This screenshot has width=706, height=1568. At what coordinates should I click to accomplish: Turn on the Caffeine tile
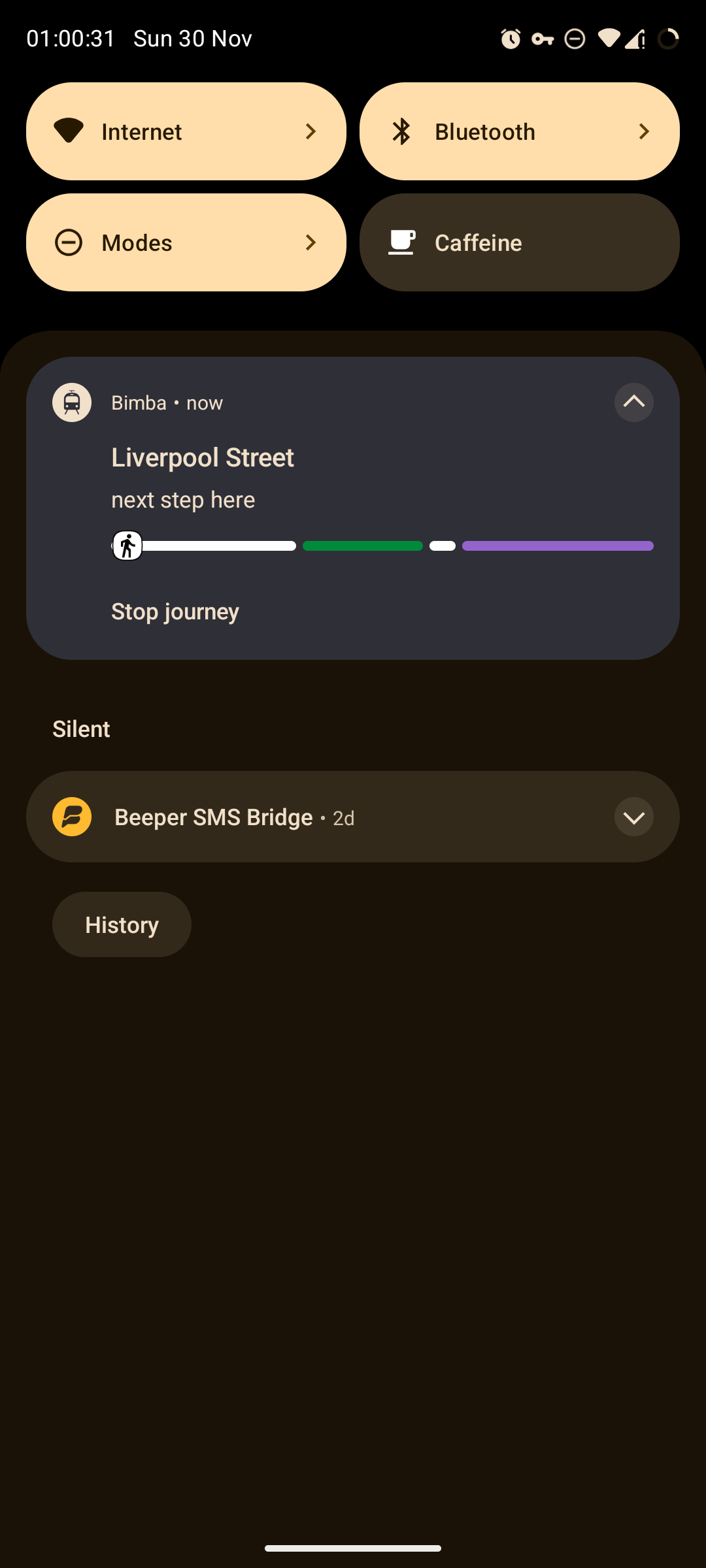click(x=519, y=242)
